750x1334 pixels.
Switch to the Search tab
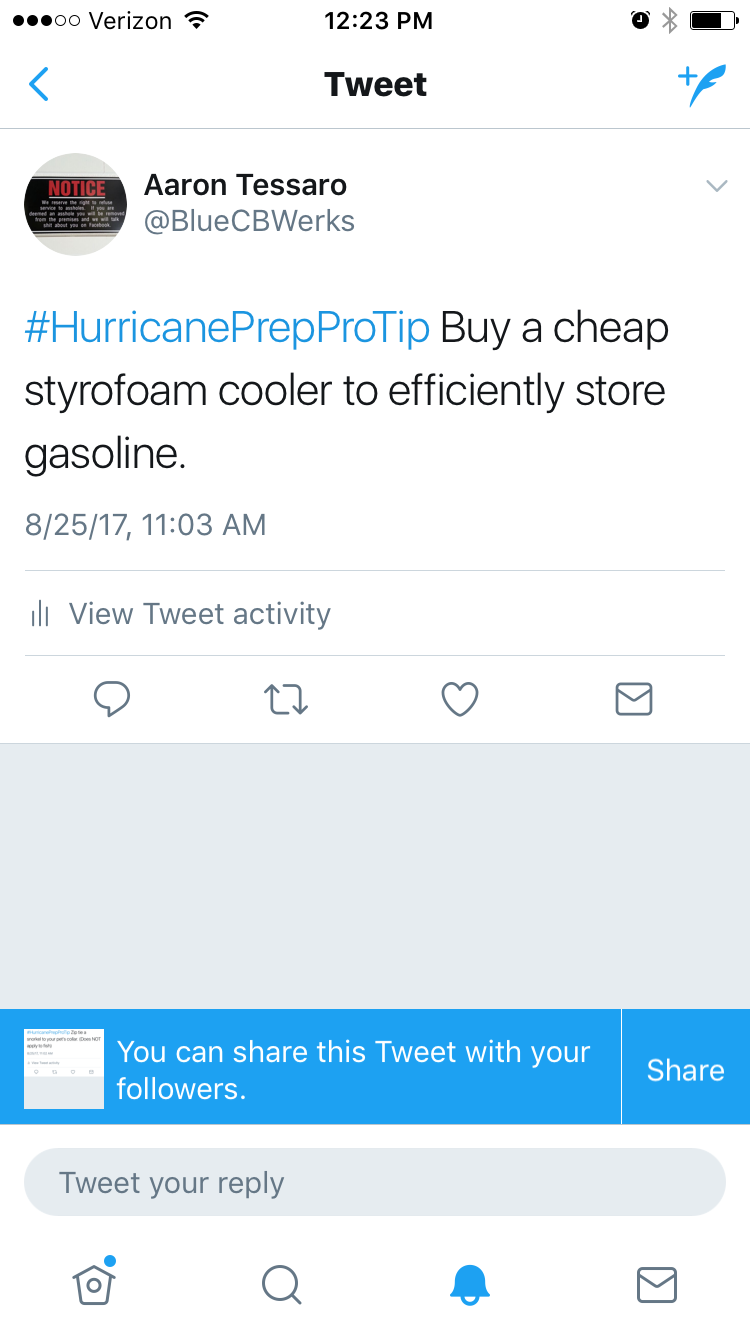tap(281, 1284)
